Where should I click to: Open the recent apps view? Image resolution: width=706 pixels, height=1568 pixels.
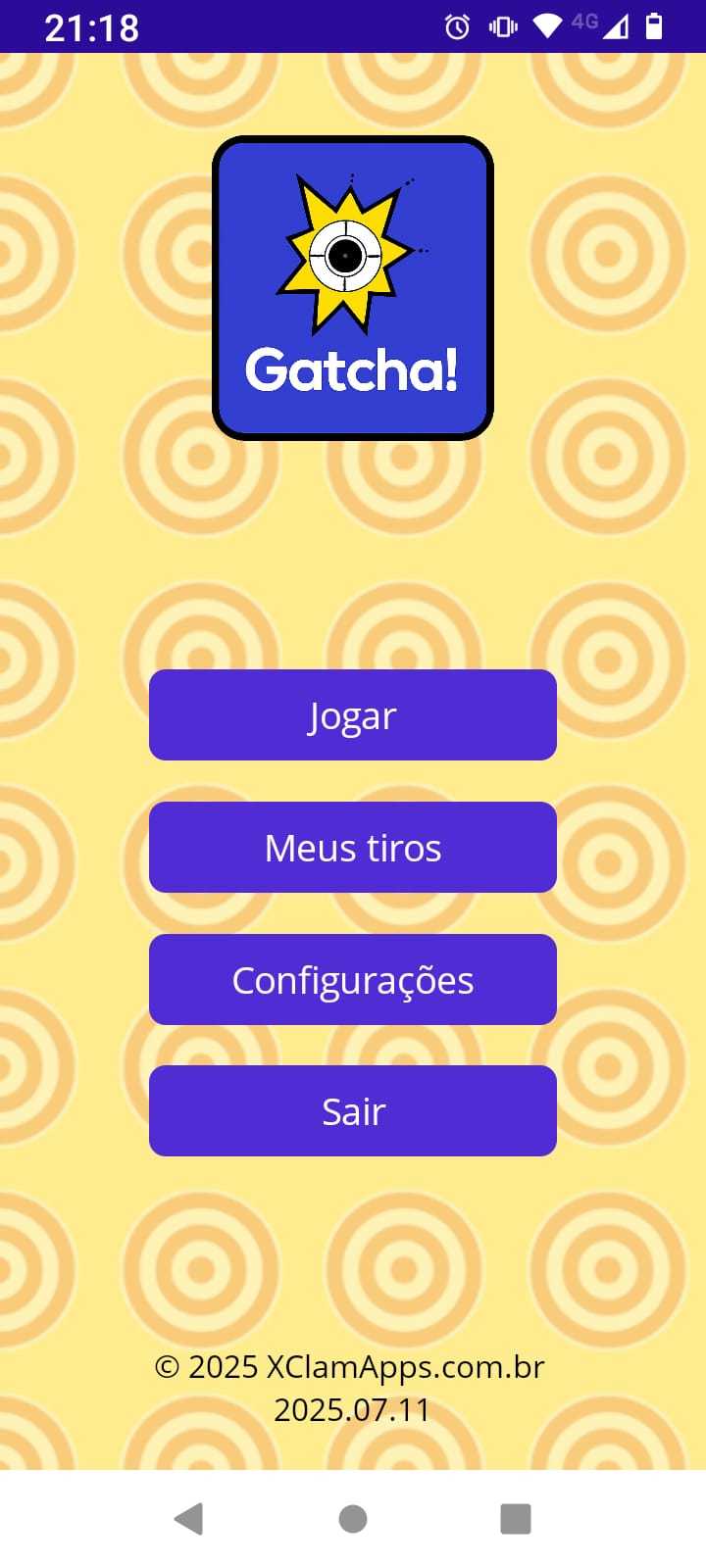[516, 1519]
